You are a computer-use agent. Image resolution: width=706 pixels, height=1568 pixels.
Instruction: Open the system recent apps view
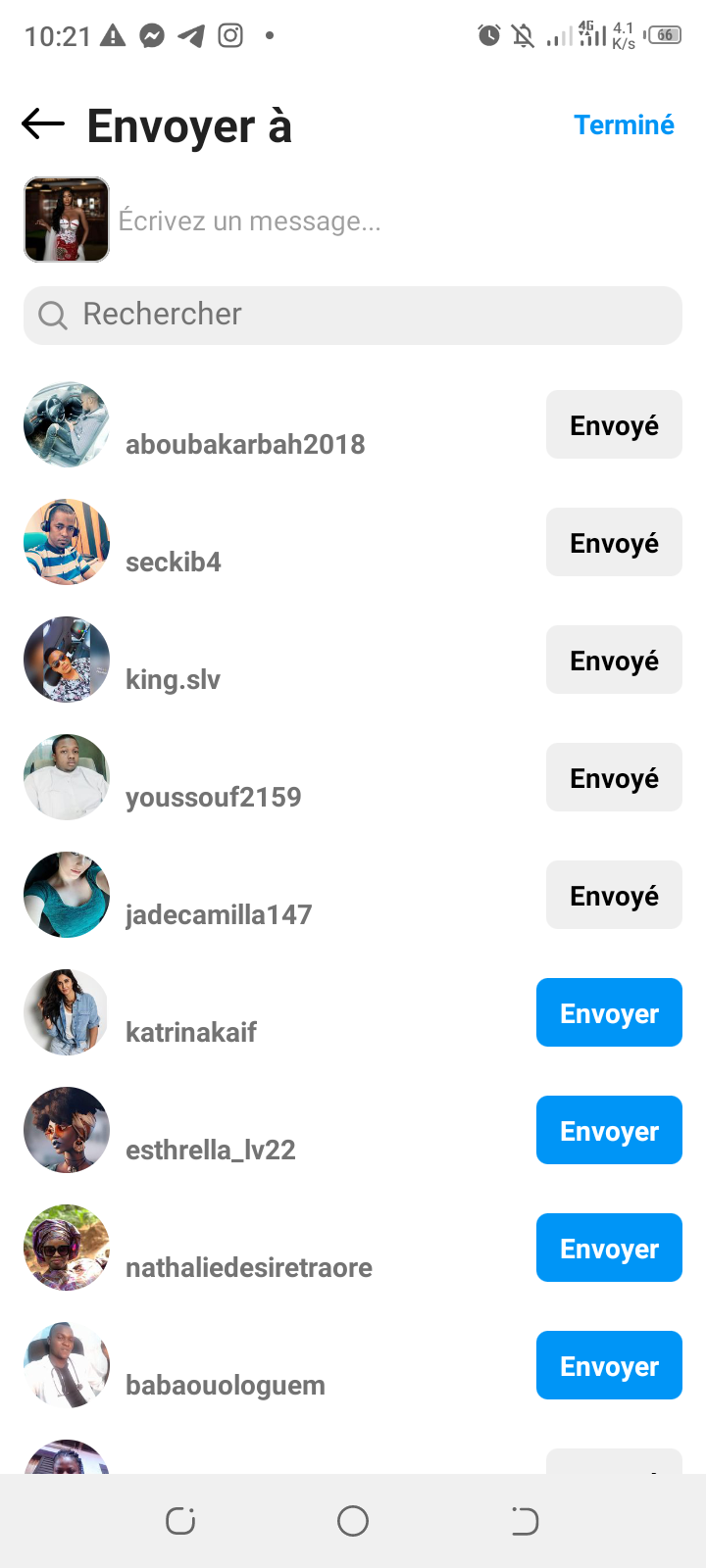(180, 1521)
